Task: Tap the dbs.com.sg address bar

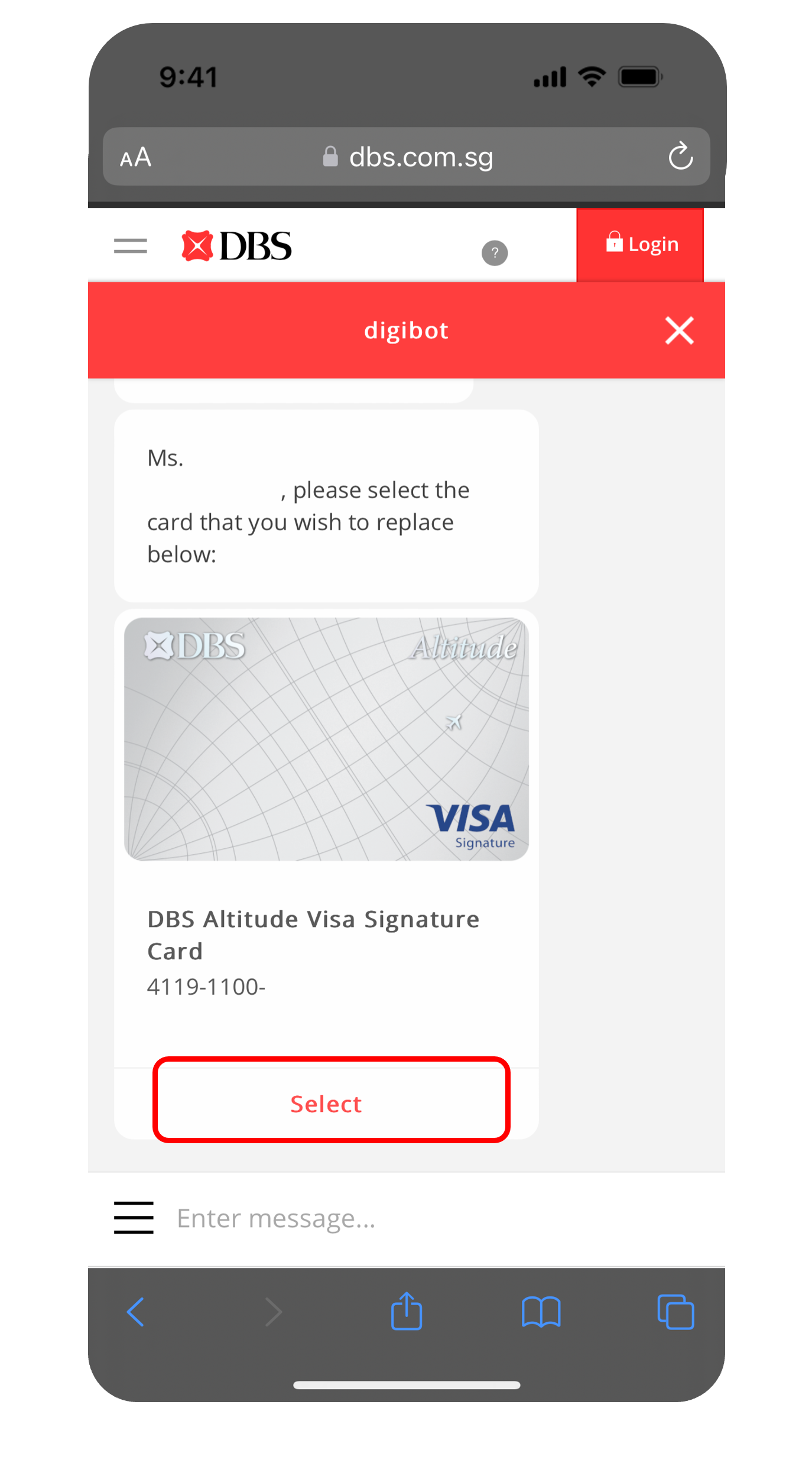Action: click(408, 157)
